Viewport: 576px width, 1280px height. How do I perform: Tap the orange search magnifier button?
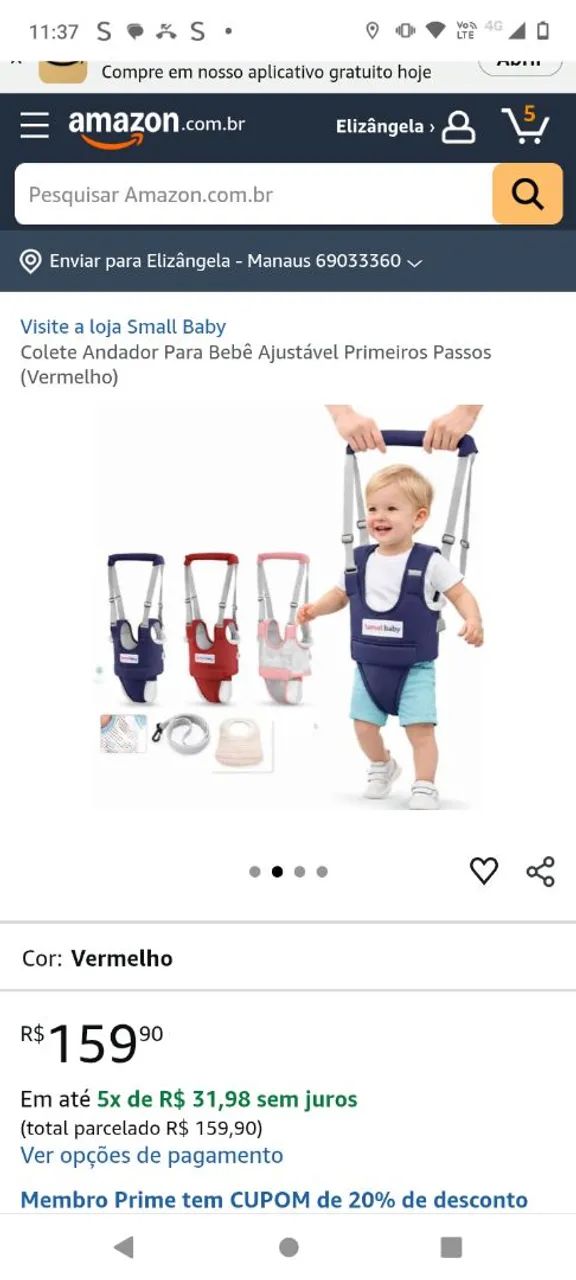(x=527, y=194)
